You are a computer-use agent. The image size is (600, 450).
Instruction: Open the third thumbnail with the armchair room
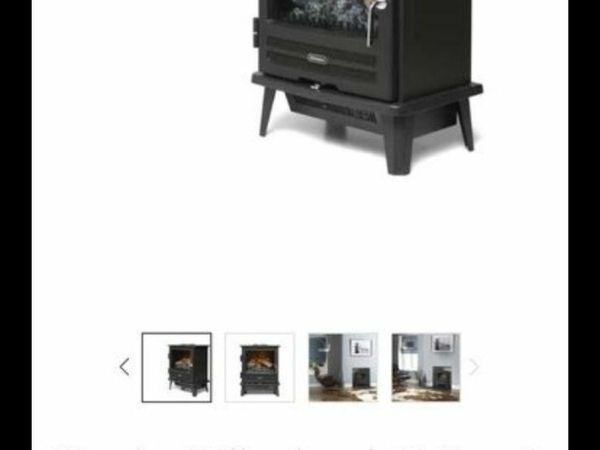(x=343, y=367)
